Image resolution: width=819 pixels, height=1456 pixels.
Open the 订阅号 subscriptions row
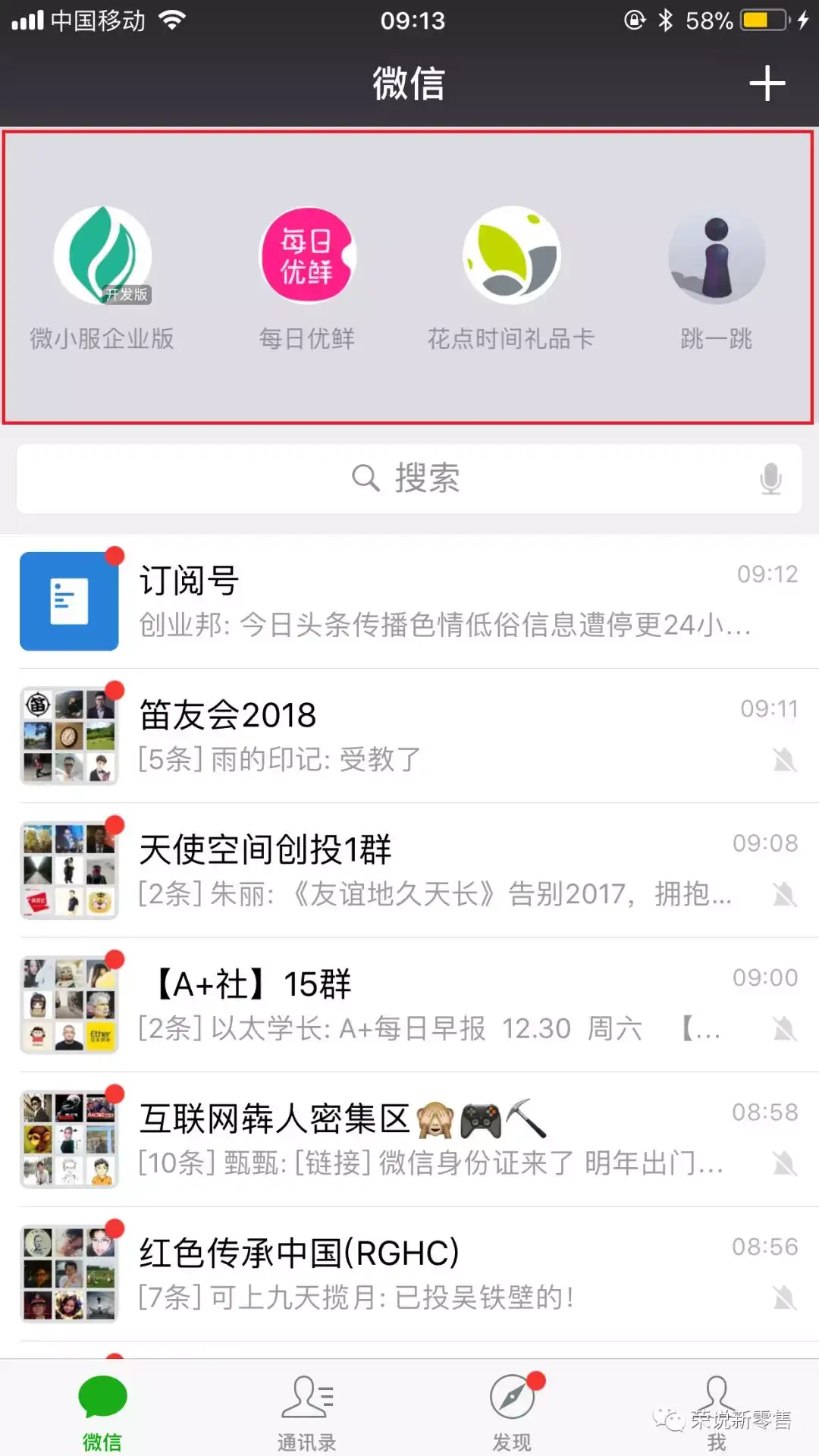click(409, 601)
